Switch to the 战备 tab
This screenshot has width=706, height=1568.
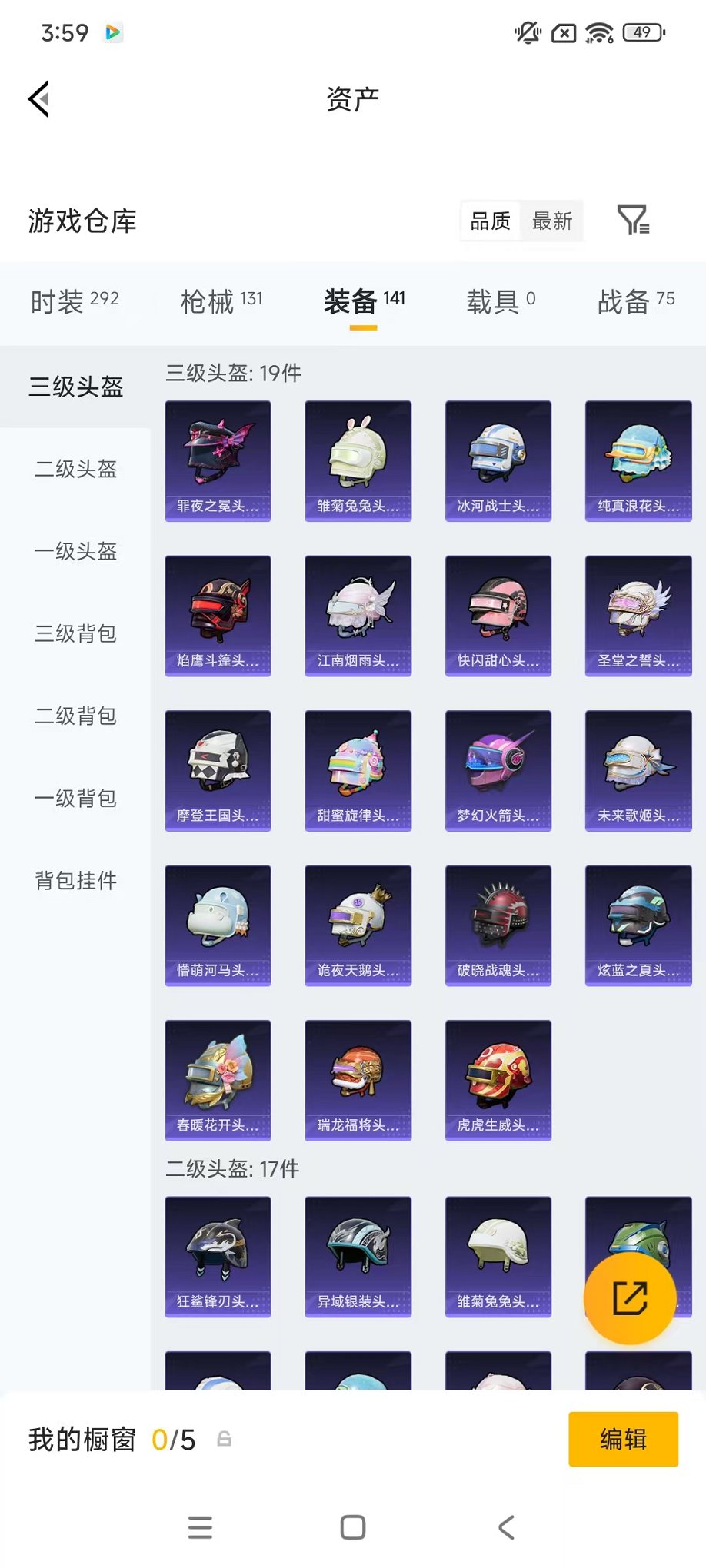(635, 301)
